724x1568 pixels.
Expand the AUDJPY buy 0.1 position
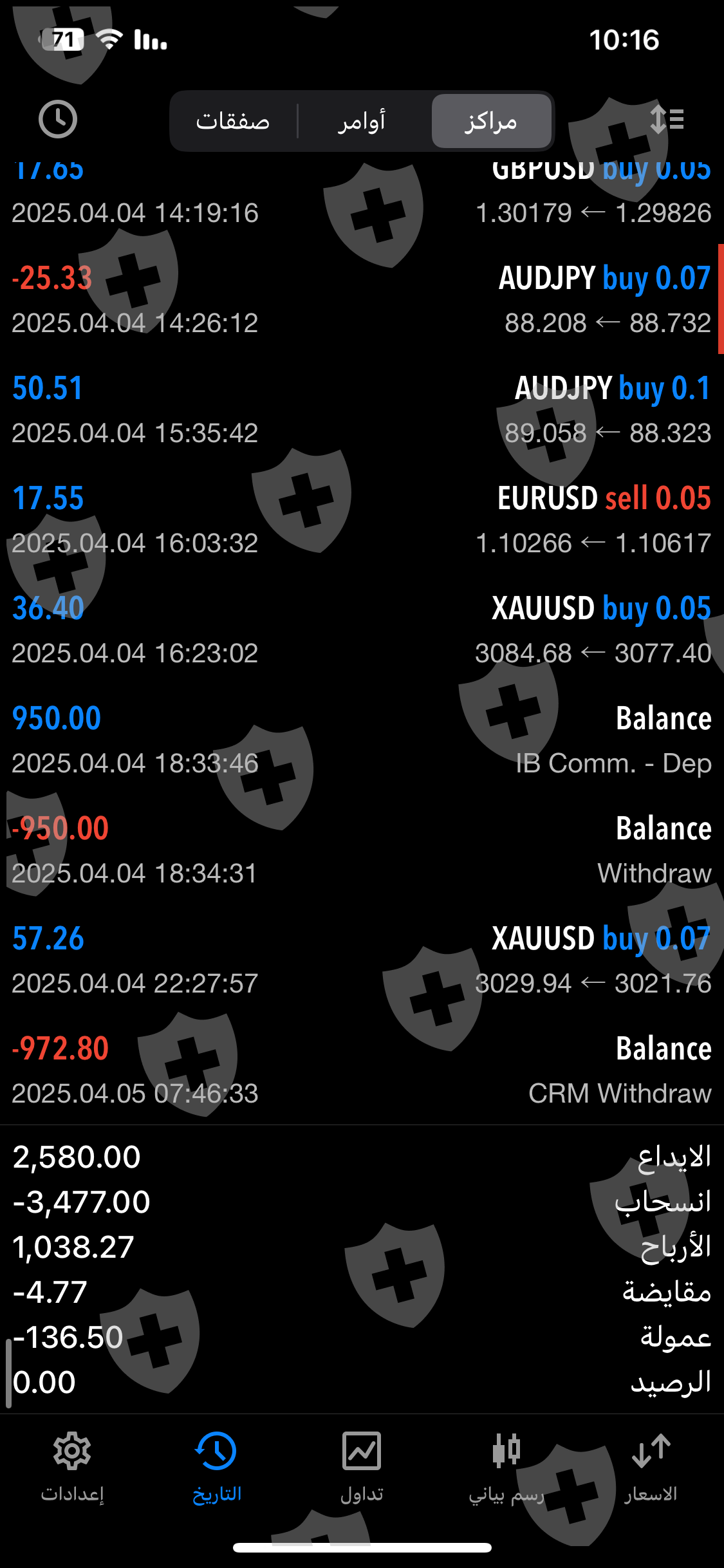pyautogui.click(x=362, y=410)
